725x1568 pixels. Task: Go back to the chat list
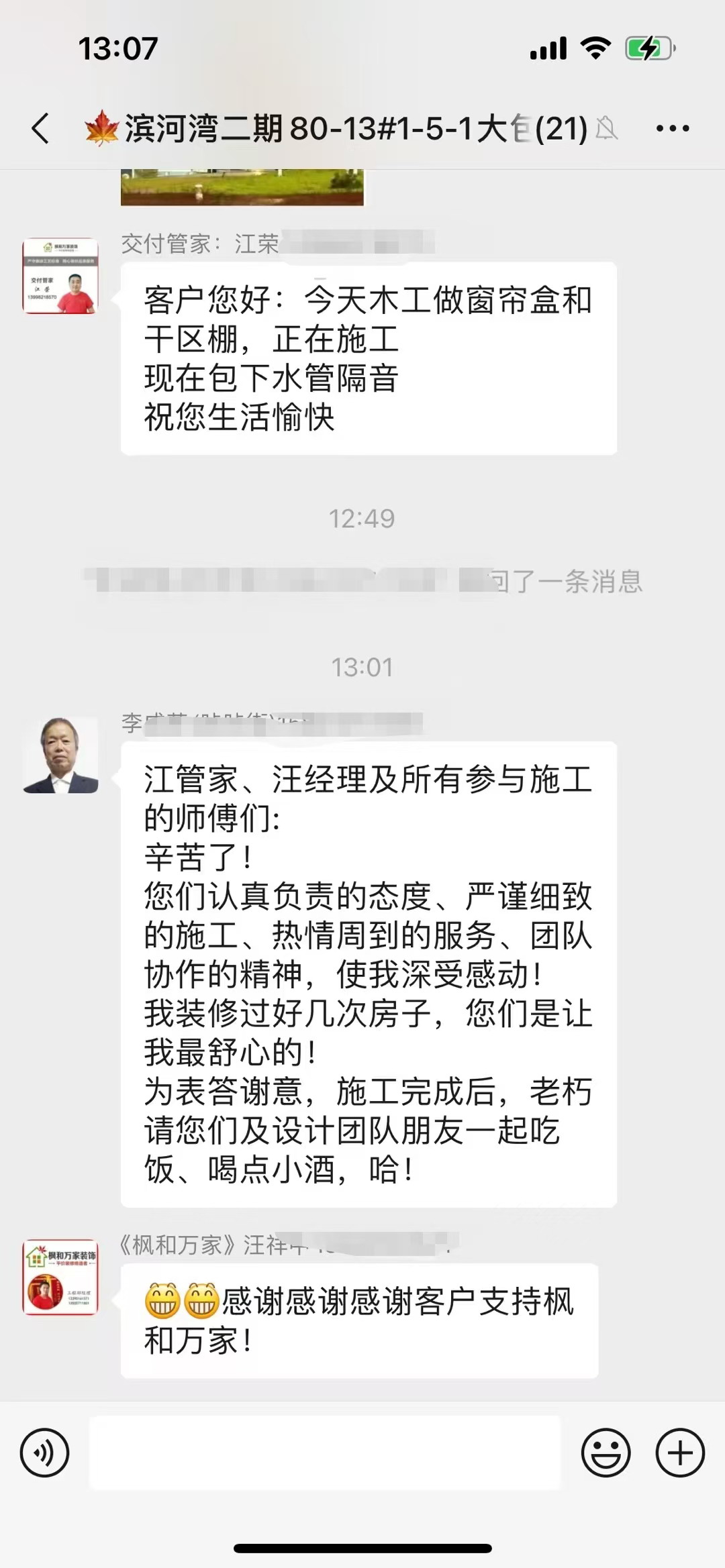[42, 128]
